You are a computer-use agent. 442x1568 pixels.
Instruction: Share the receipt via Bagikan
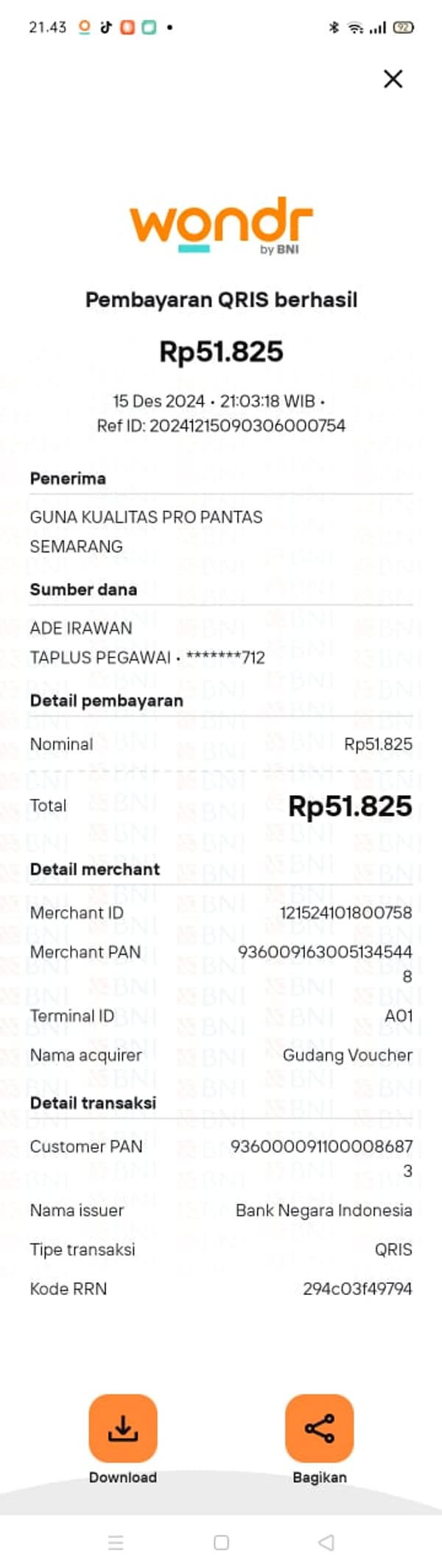click(319, 1427)
